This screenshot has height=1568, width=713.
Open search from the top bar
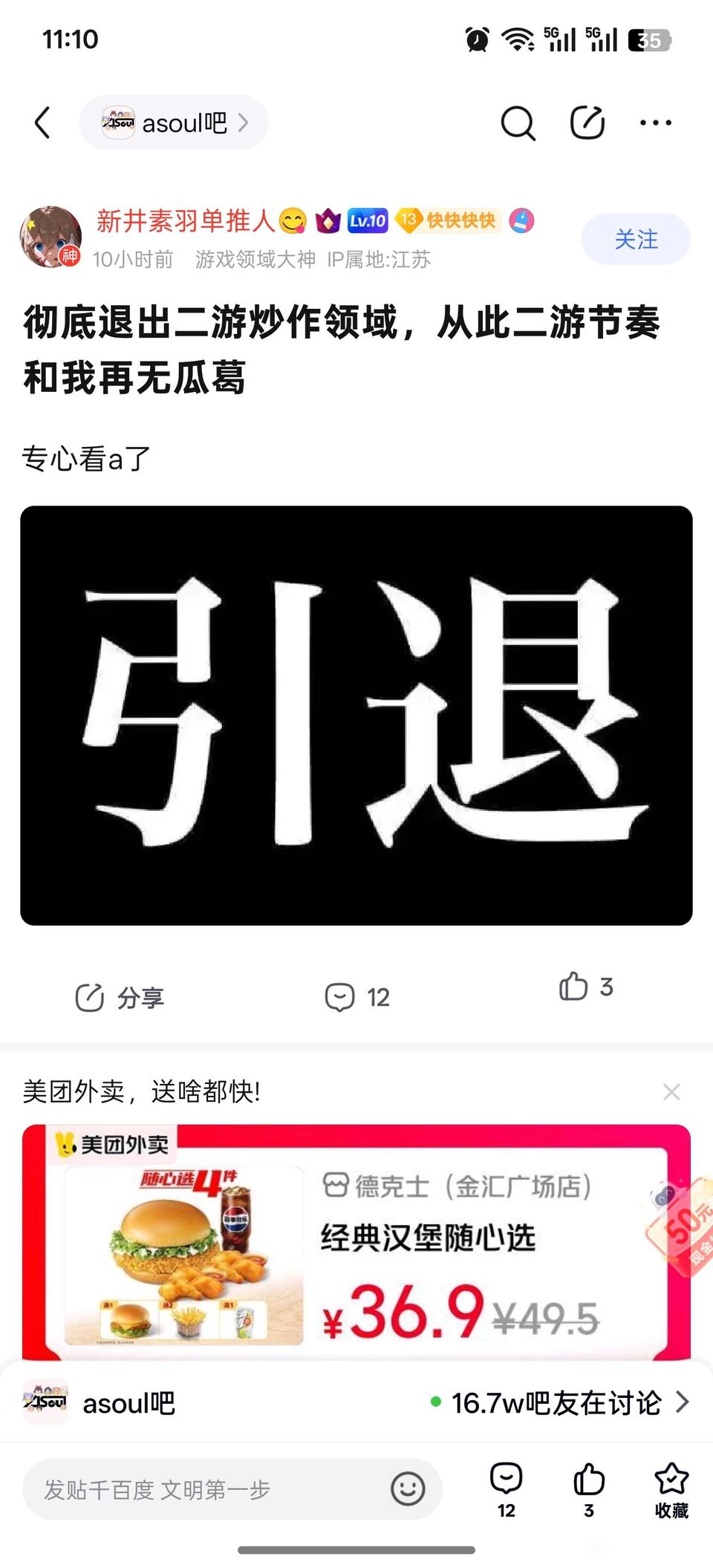click(518, 122)
